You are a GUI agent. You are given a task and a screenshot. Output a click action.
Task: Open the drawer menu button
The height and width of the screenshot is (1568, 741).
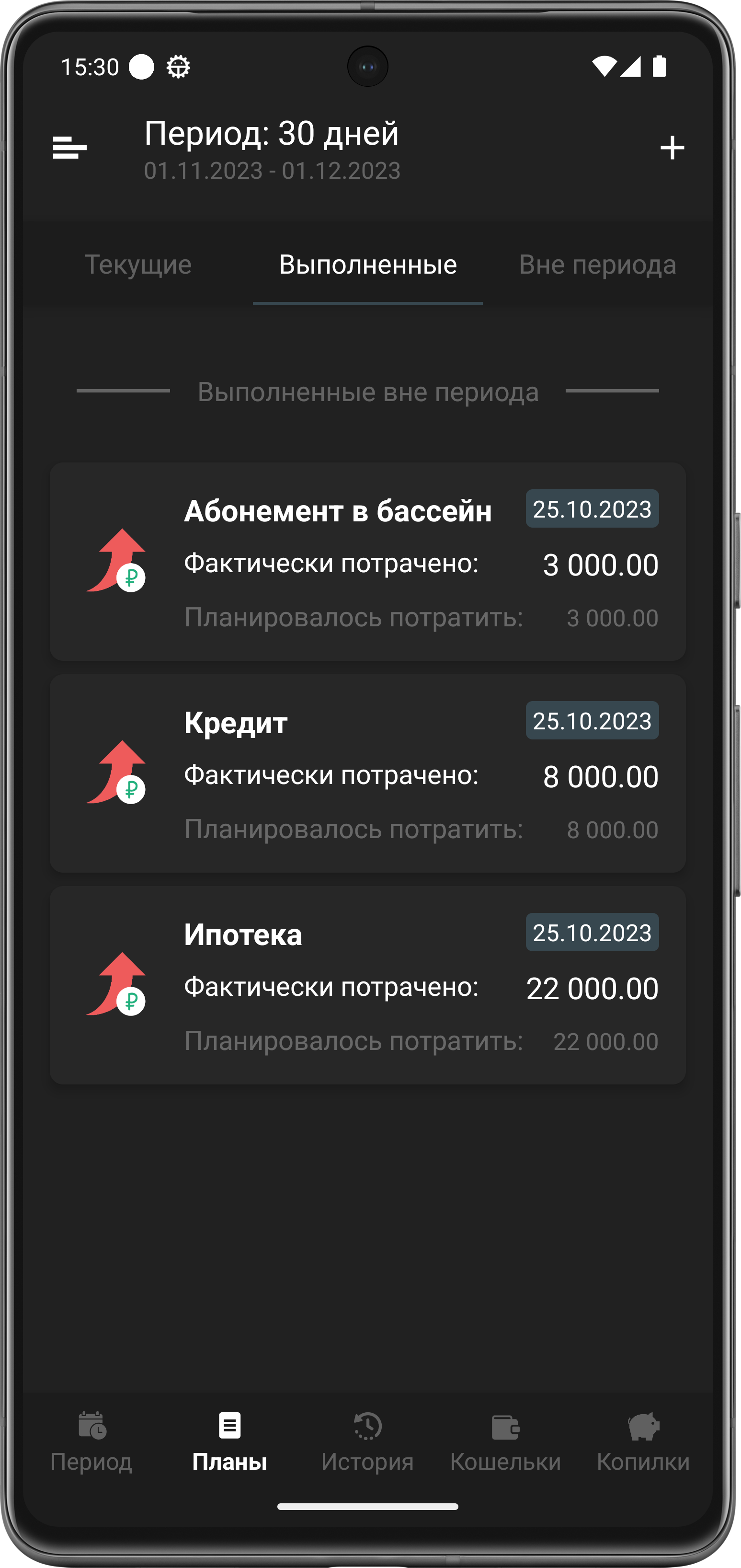click(x=70, y=148)
